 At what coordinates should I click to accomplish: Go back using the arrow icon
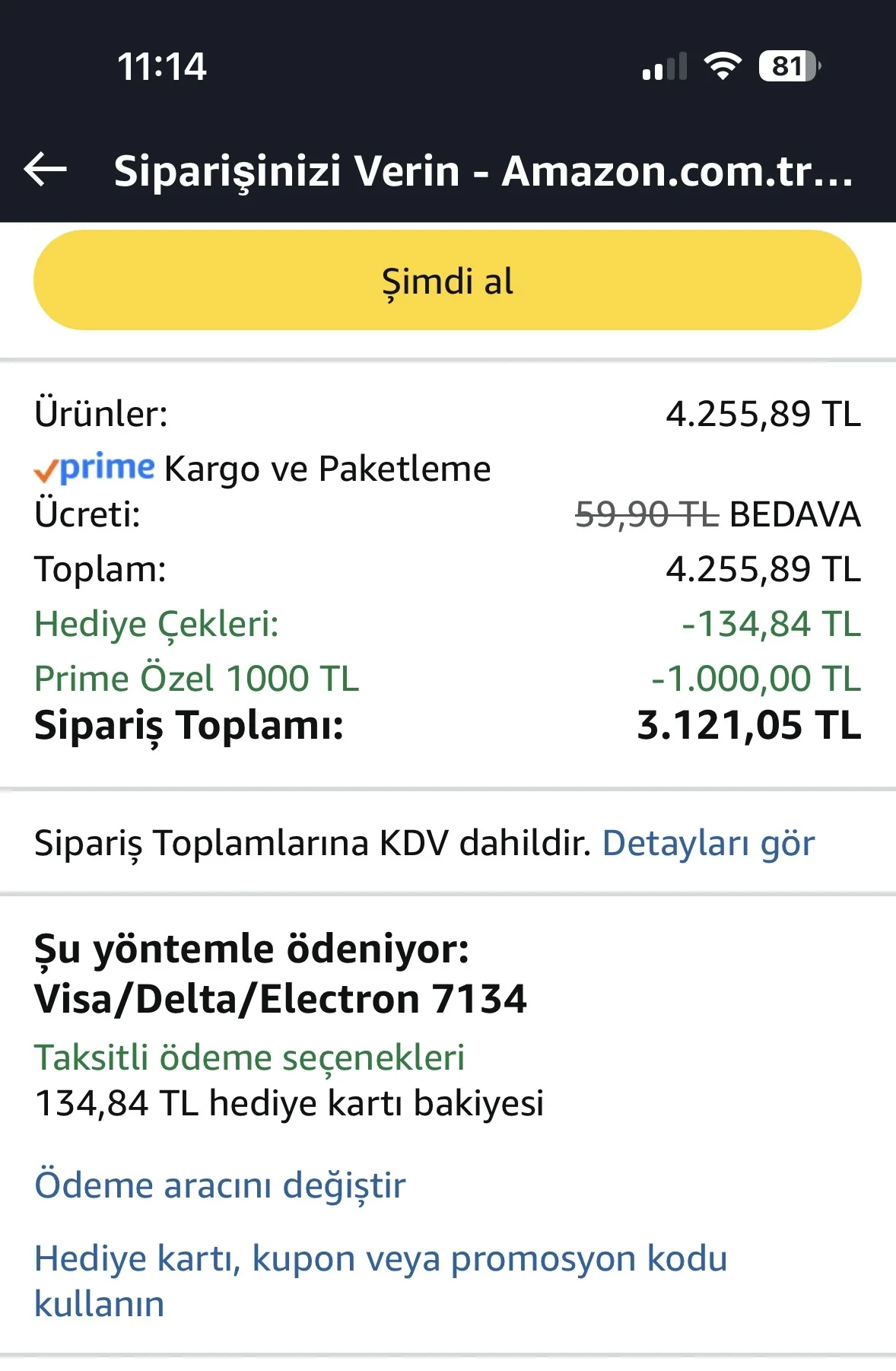tap(46, 169)
